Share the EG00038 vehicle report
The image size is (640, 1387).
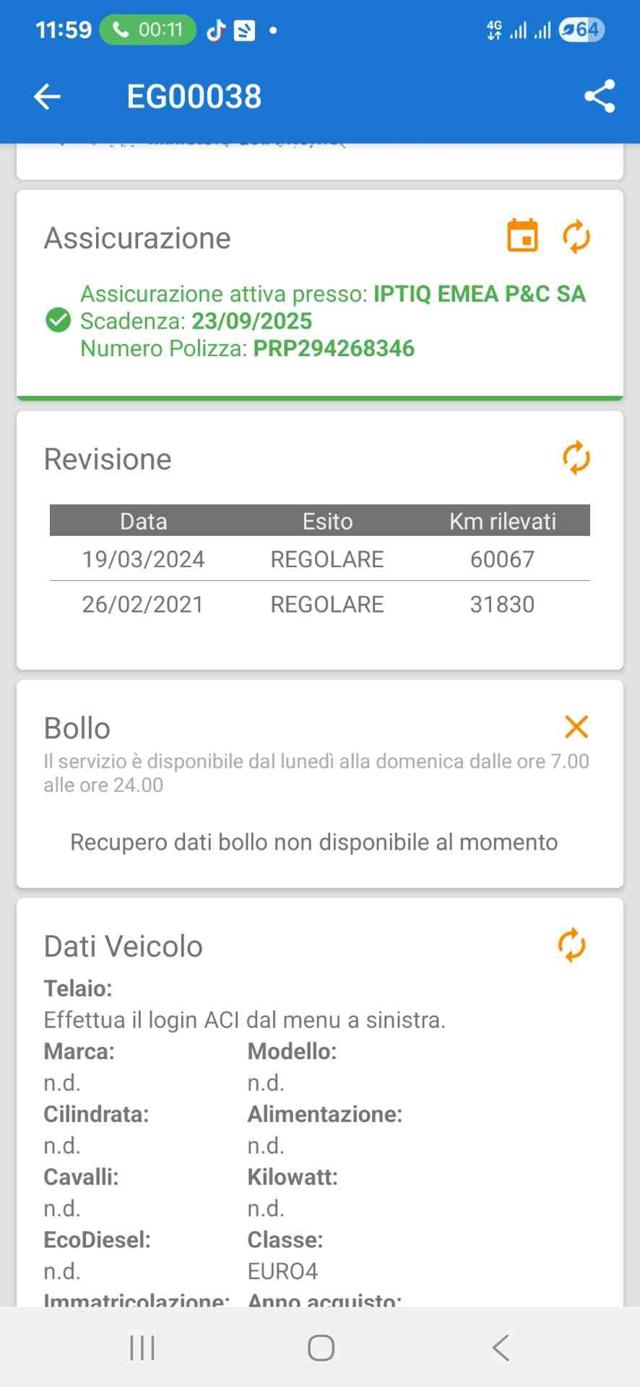tap(599, 96)
